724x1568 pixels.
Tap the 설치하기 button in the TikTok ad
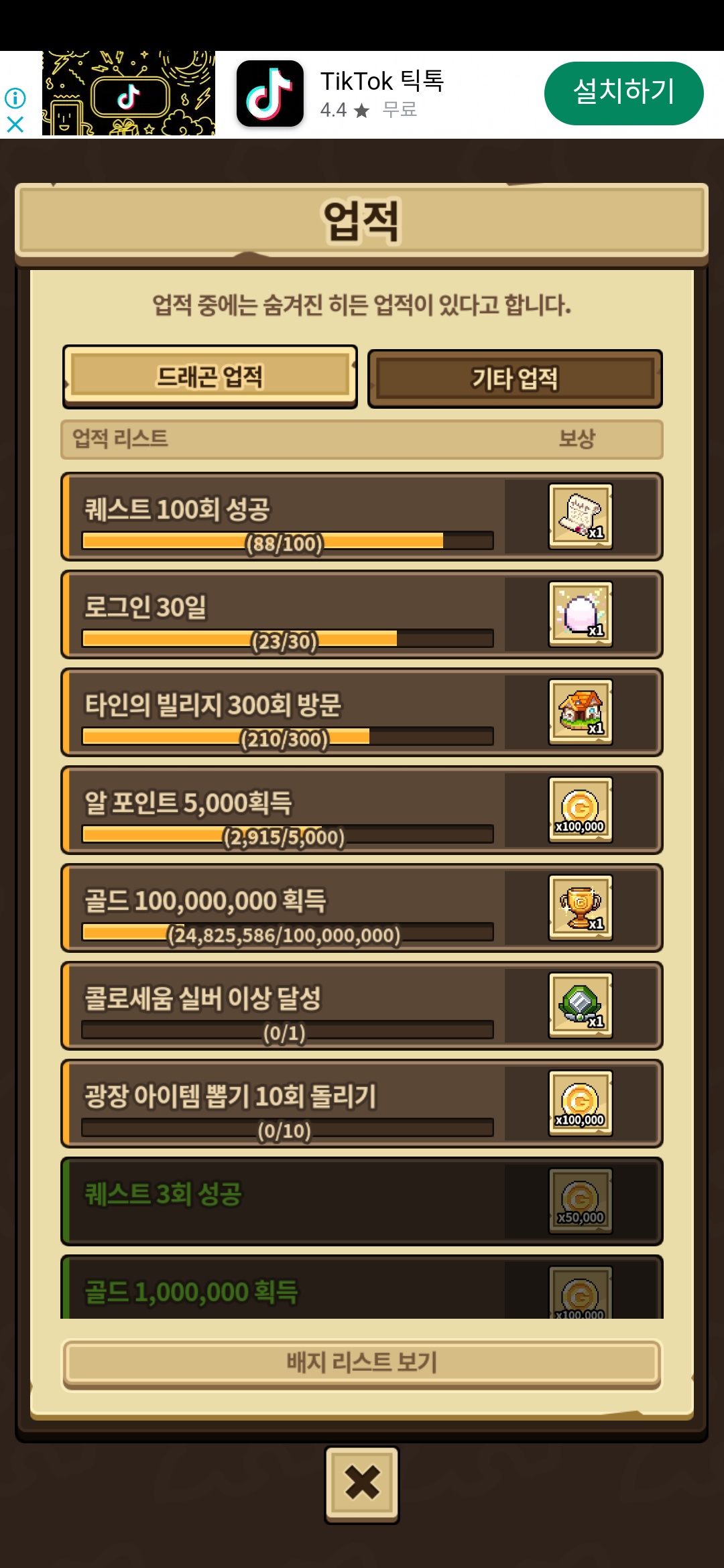(x=623, y=93)
